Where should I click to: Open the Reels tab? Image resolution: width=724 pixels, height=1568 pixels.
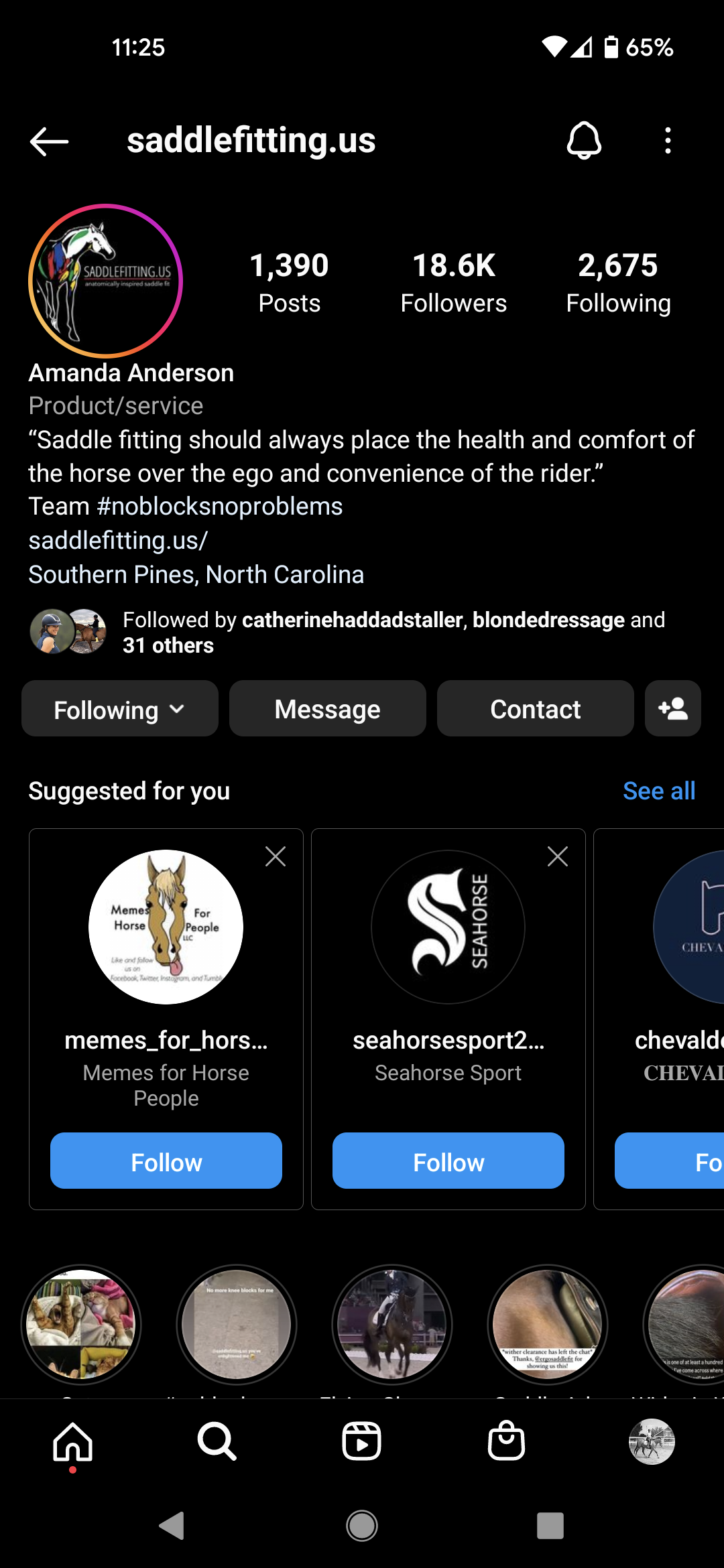[x=362, y=1442]
